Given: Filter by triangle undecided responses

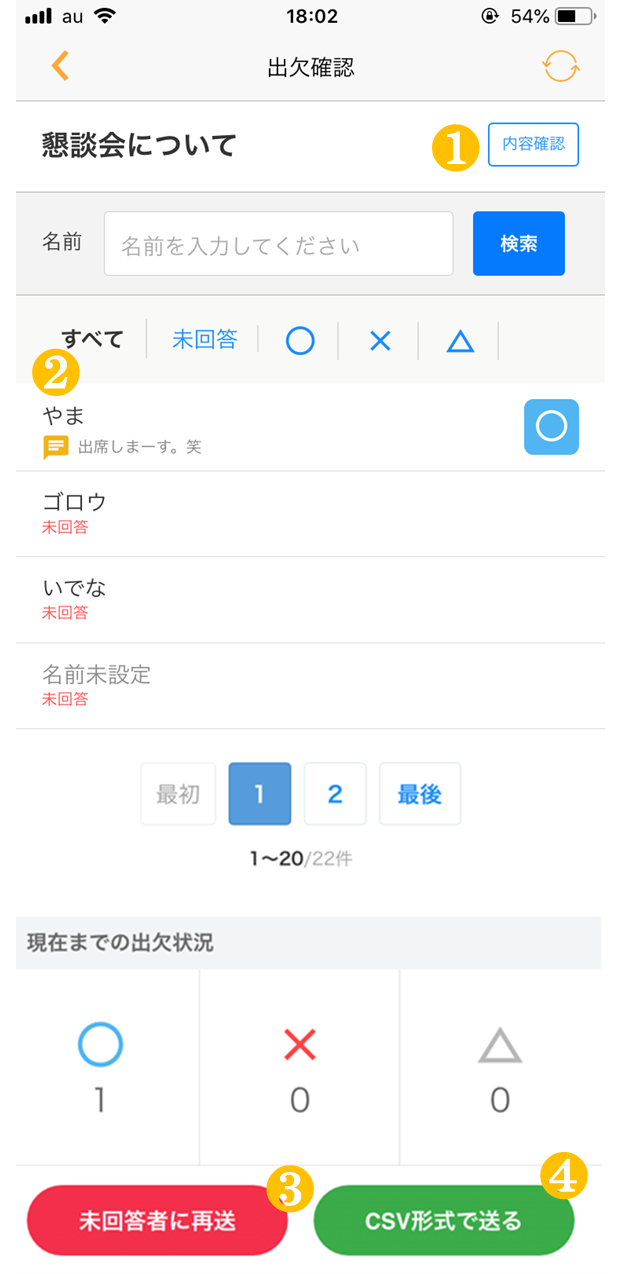Looking at the screenshot, I should (x=459, y=341).
